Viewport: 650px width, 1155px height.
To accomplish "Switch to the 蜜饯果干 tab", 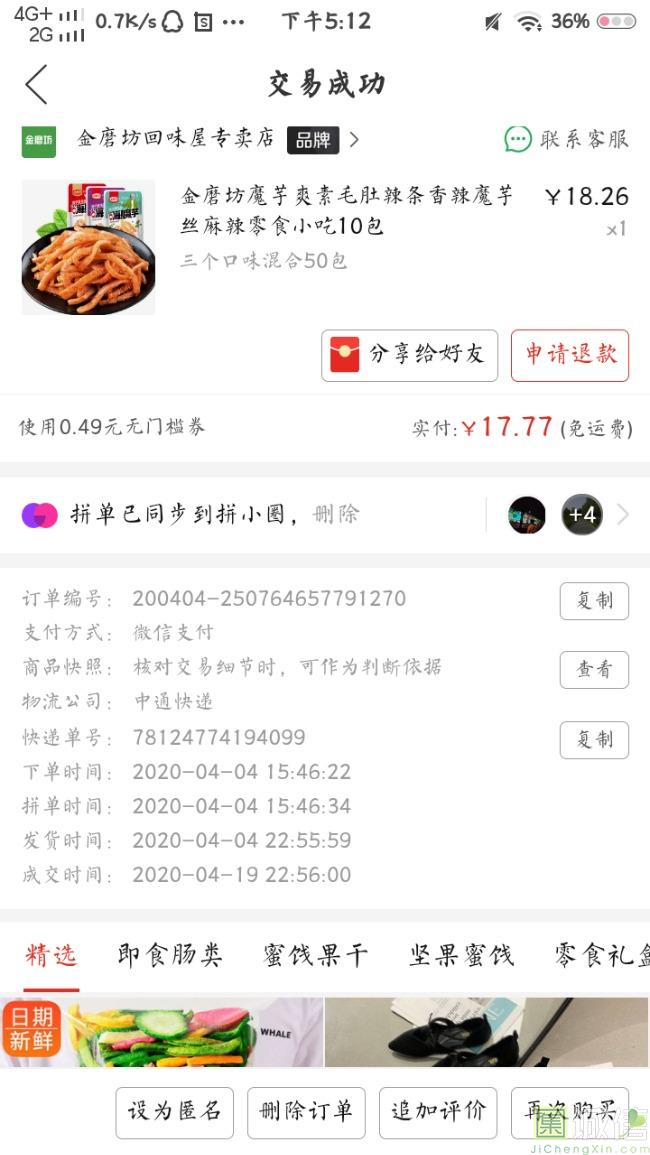I will pyautogui.click(x=316, y=955).
